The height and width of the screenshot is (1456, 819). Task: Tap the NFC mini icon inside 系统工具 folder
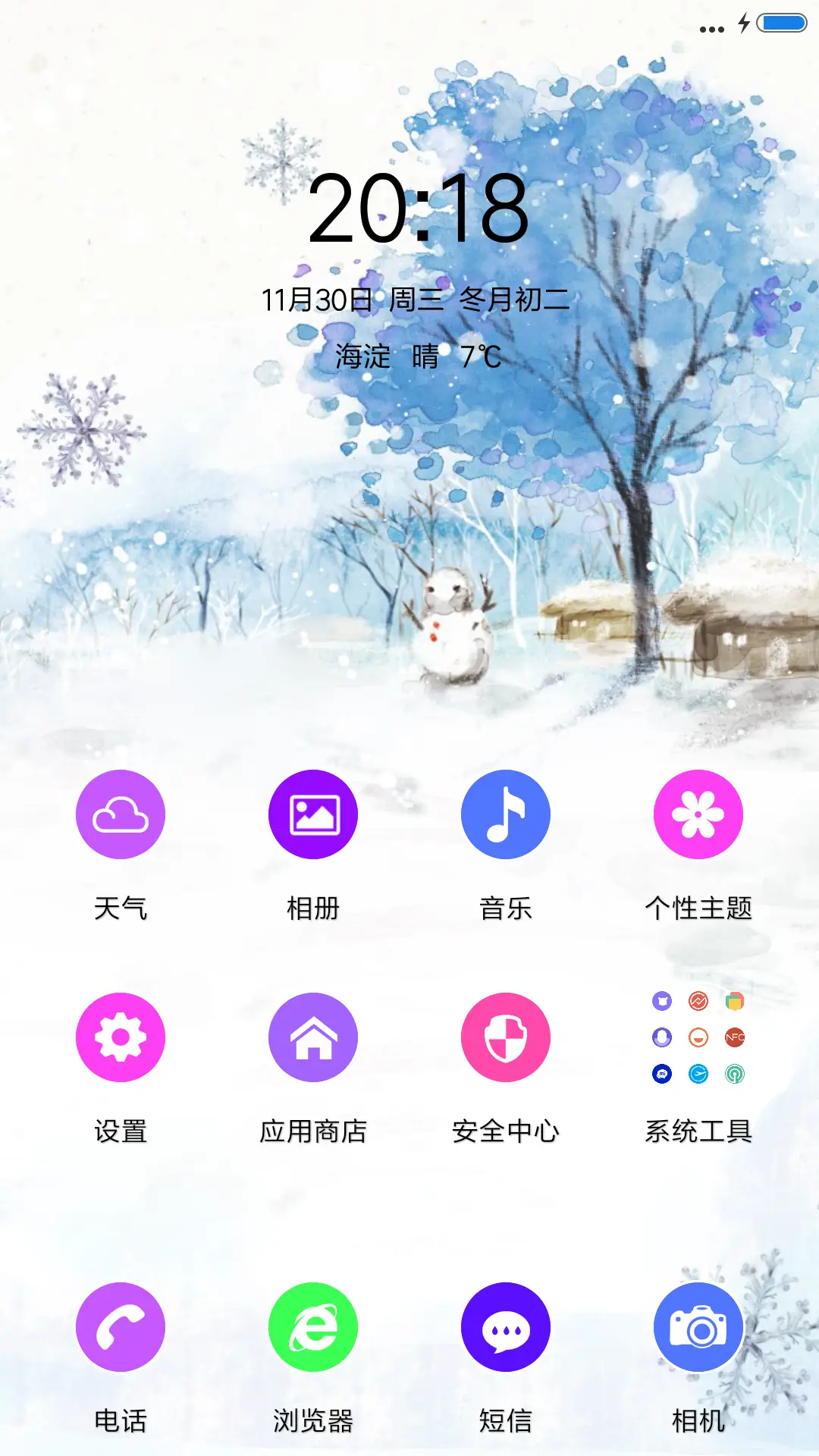[735, 1037]
